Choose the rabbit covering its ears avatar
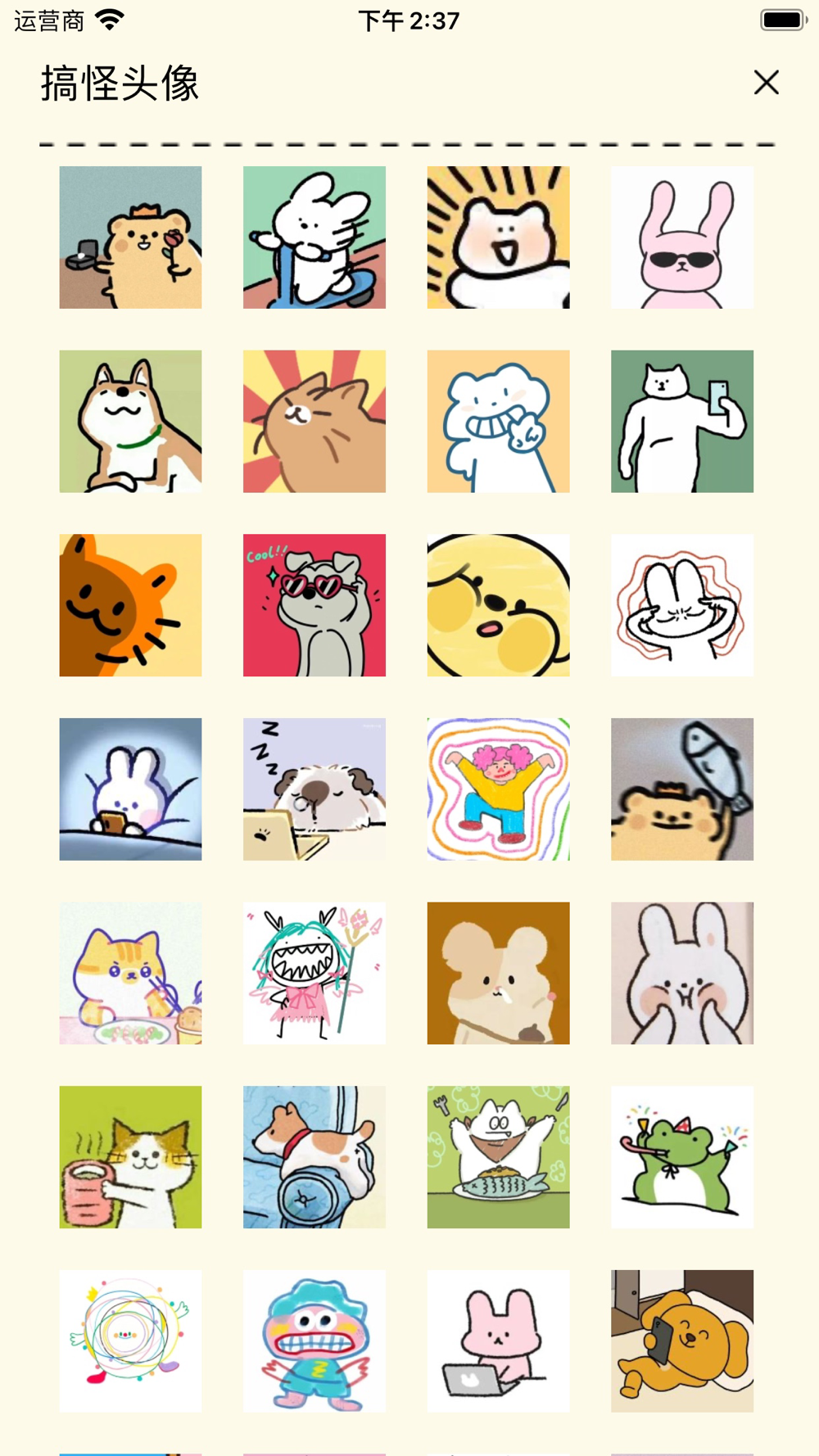 (682, 605)
